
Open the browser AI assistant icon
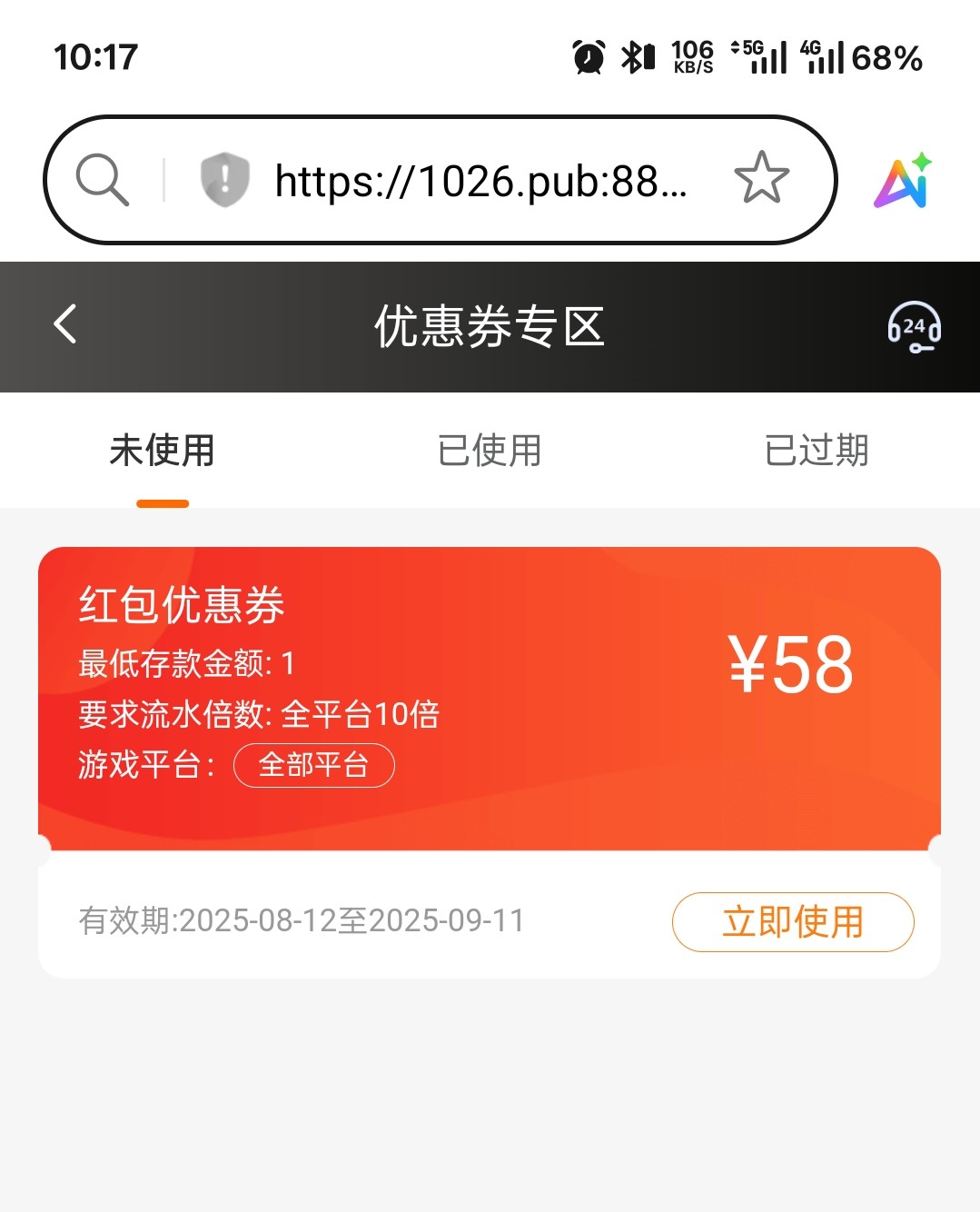tap(903, 180)
